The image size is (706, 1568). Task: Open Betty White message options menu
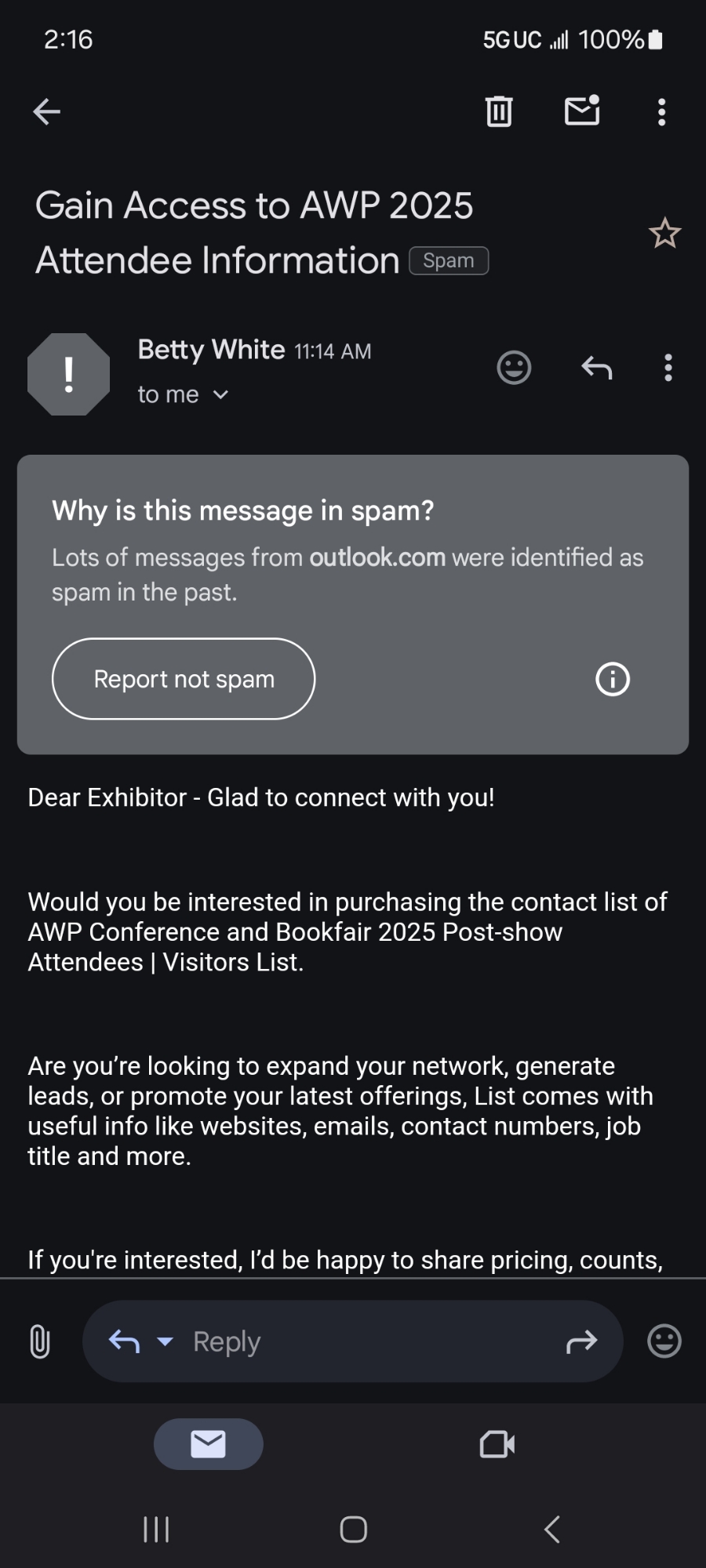(668, 368)
